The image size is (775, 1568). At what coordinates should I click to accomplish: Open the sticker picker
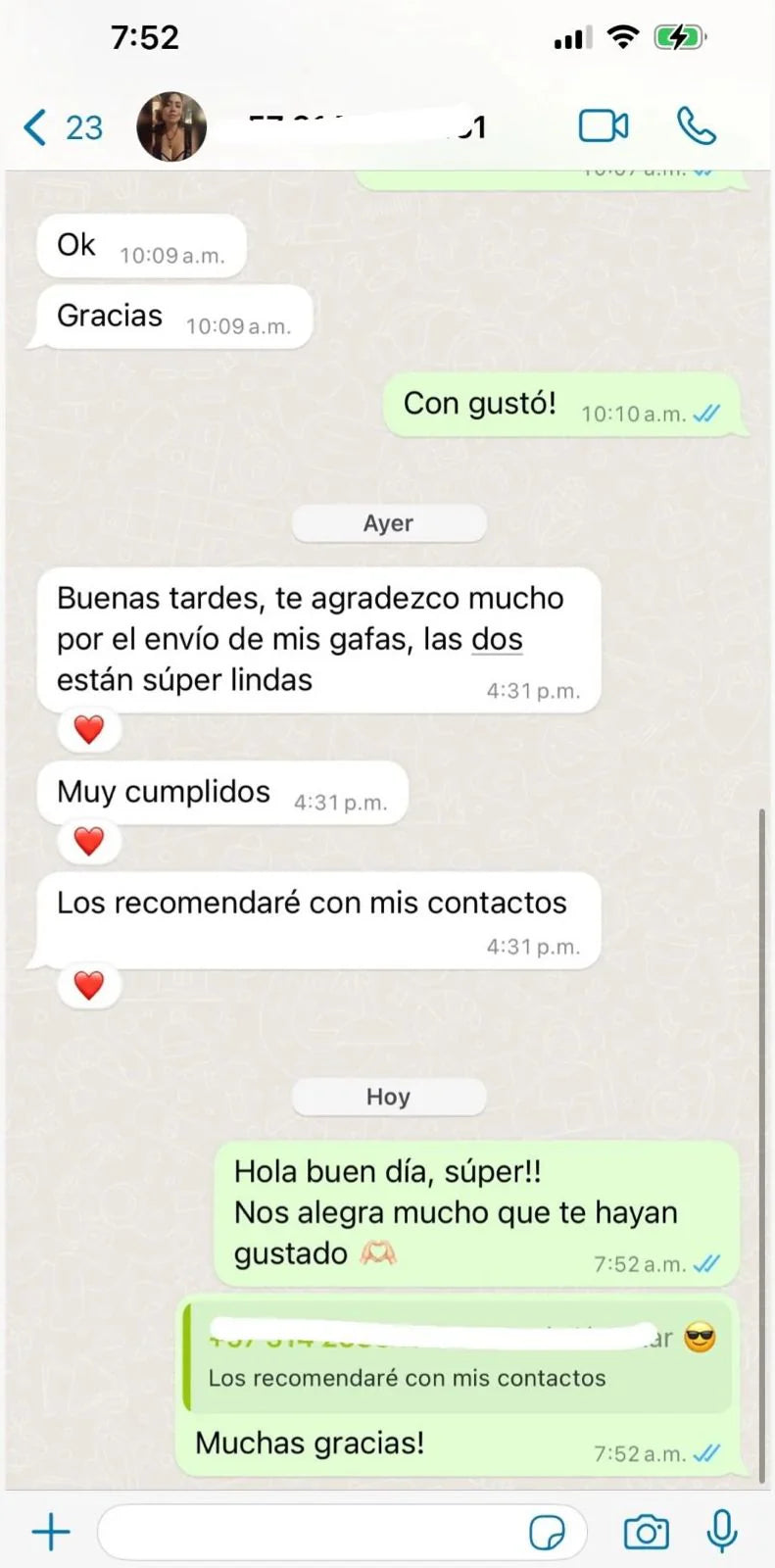[x=547, y=1532]
